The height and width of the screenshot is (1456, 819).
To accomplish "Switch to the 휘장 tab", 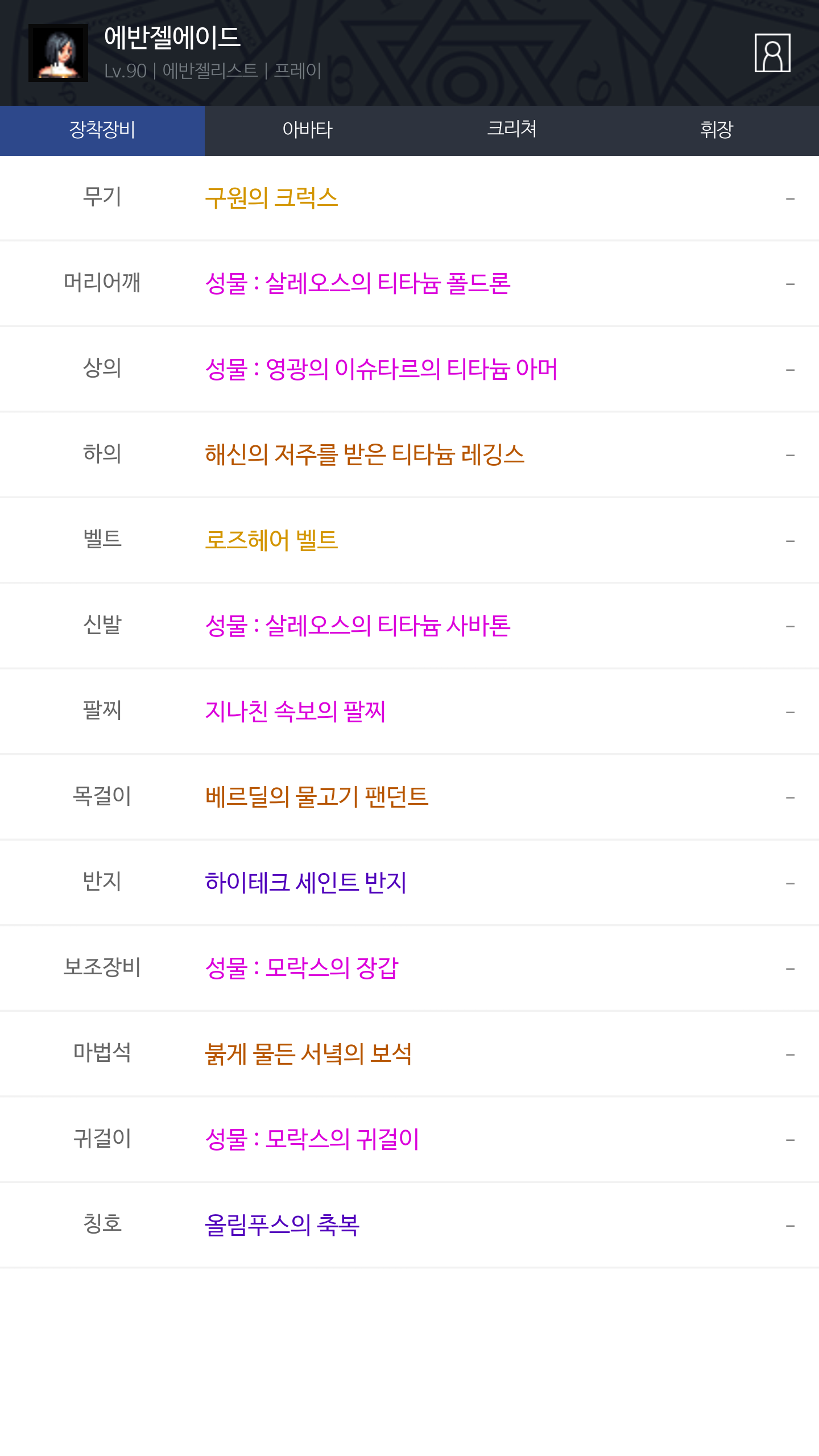I will click(x=717, y=130).
